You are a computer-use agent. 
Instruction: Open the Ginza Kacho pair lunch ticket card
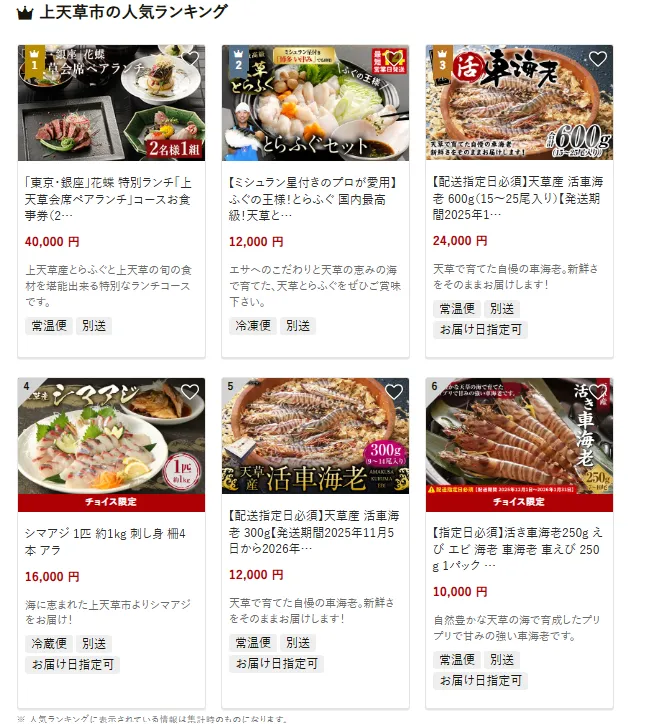[111, 198]
